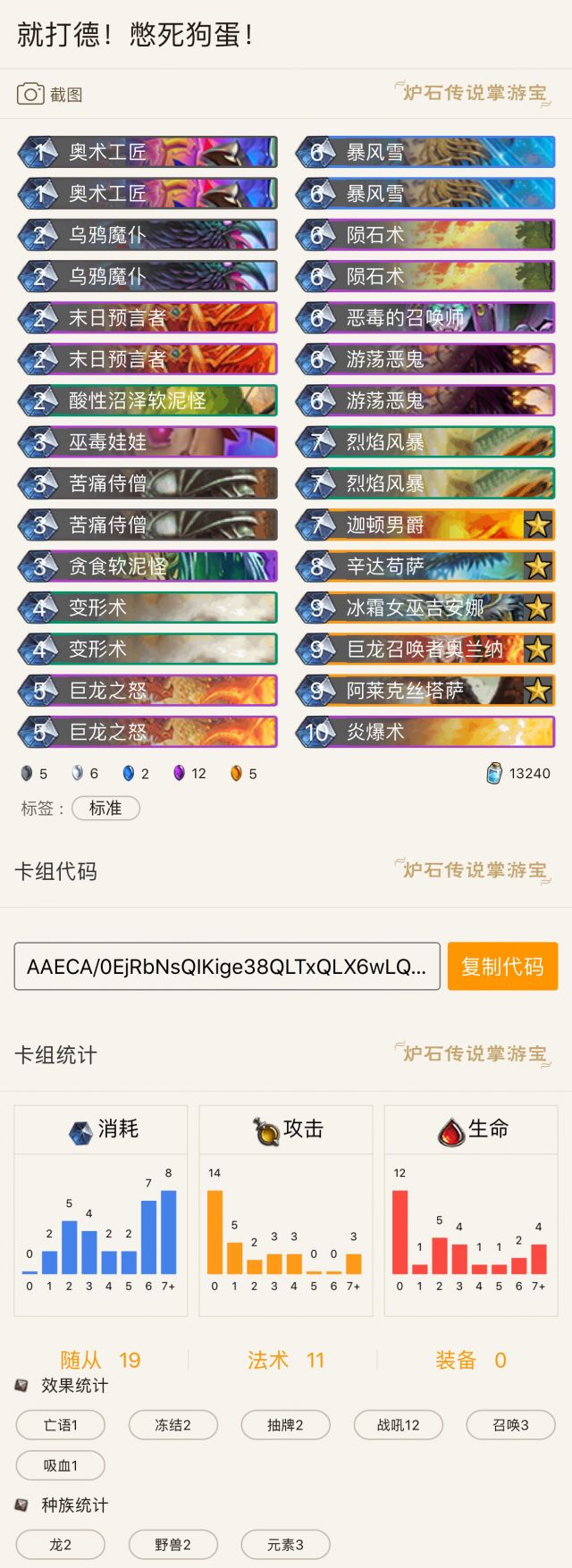
Task: Copy the deck code with 复制代码
Action: 502,966
